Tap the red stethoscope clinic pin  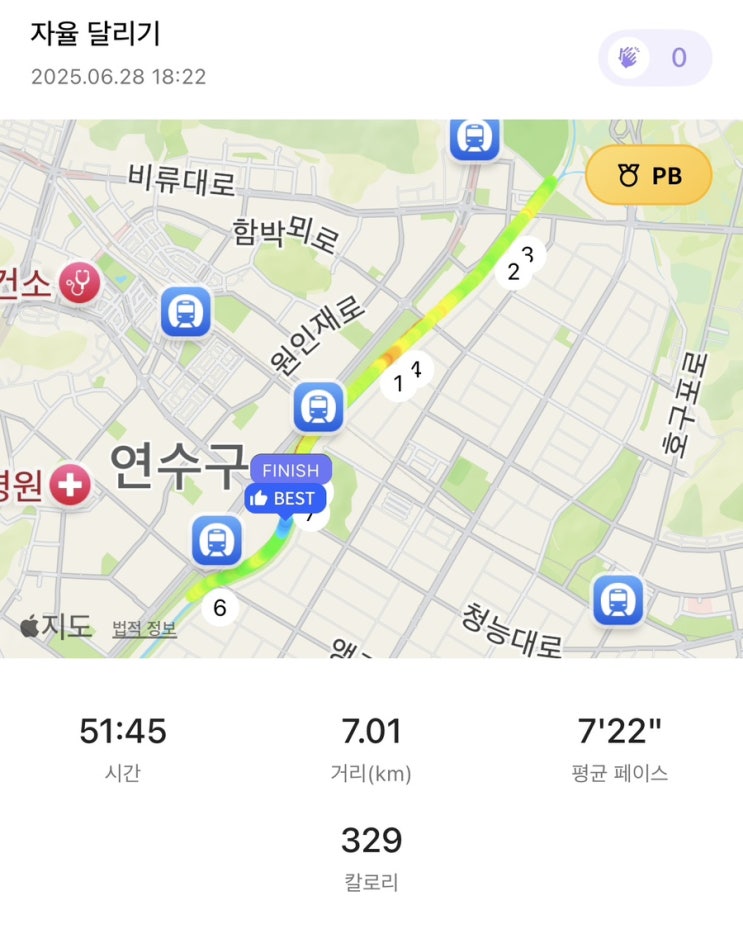pos(78,283)
